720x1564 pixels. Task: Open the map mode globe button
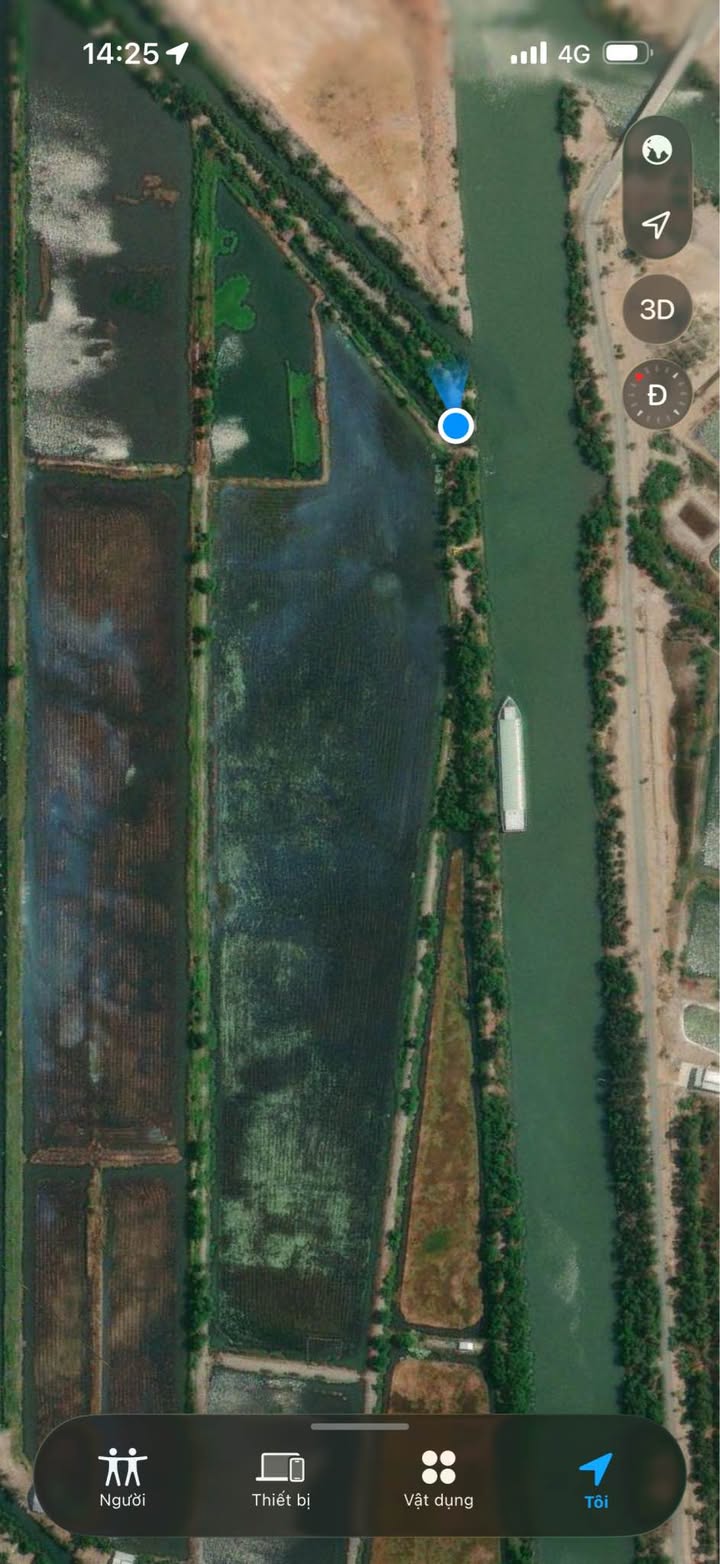point(657,152)
